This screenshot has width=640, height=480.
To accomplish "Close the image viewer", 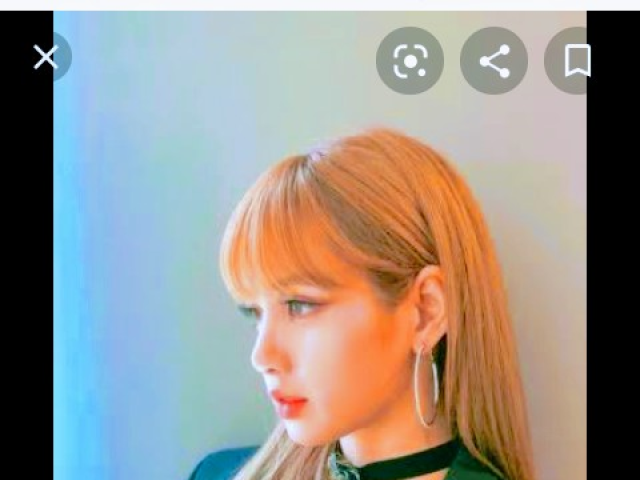I will click(x=45, y=58).
